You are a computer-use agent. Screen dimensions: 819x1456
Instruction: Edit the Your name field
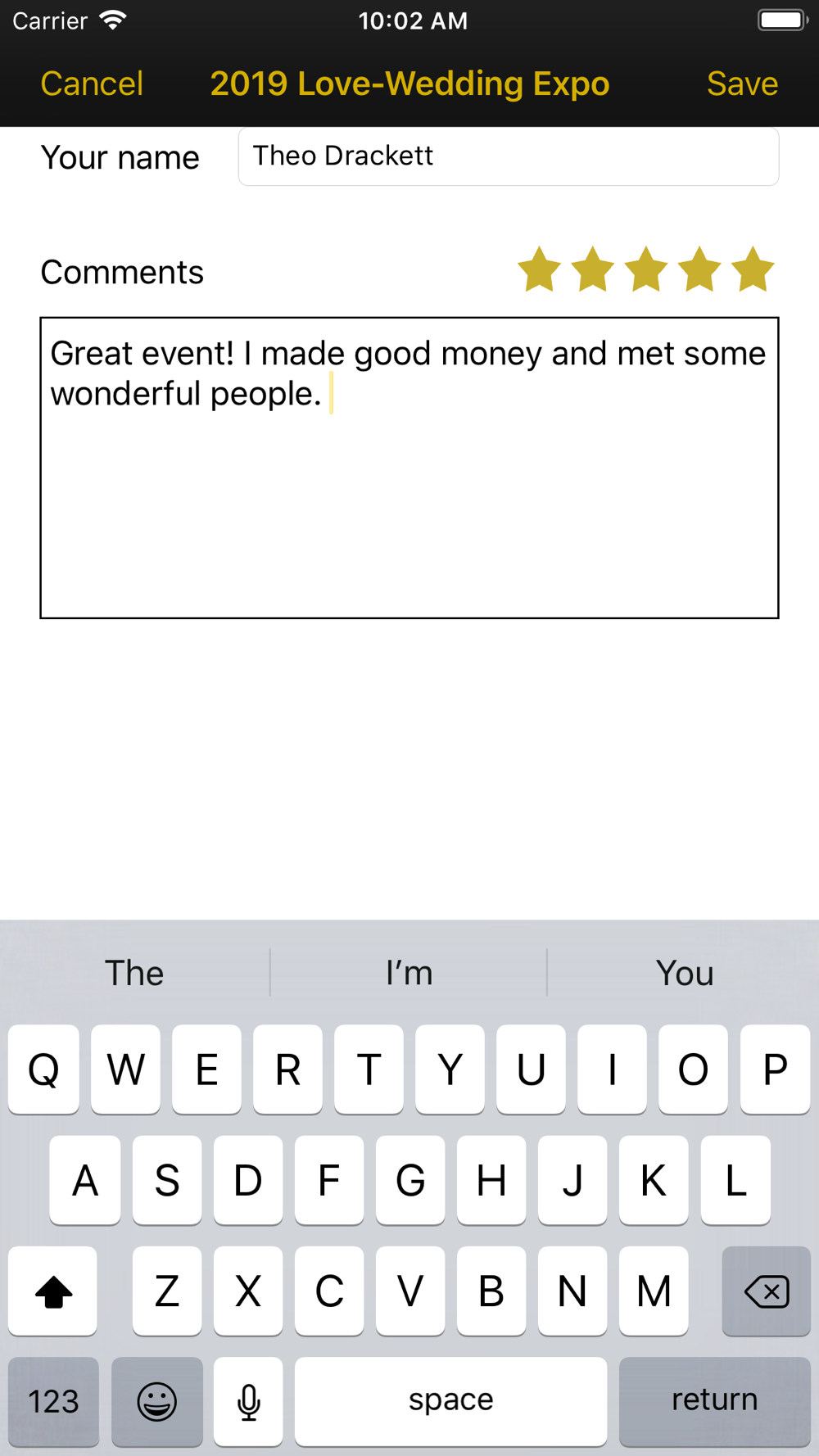(x=508, y=156)
